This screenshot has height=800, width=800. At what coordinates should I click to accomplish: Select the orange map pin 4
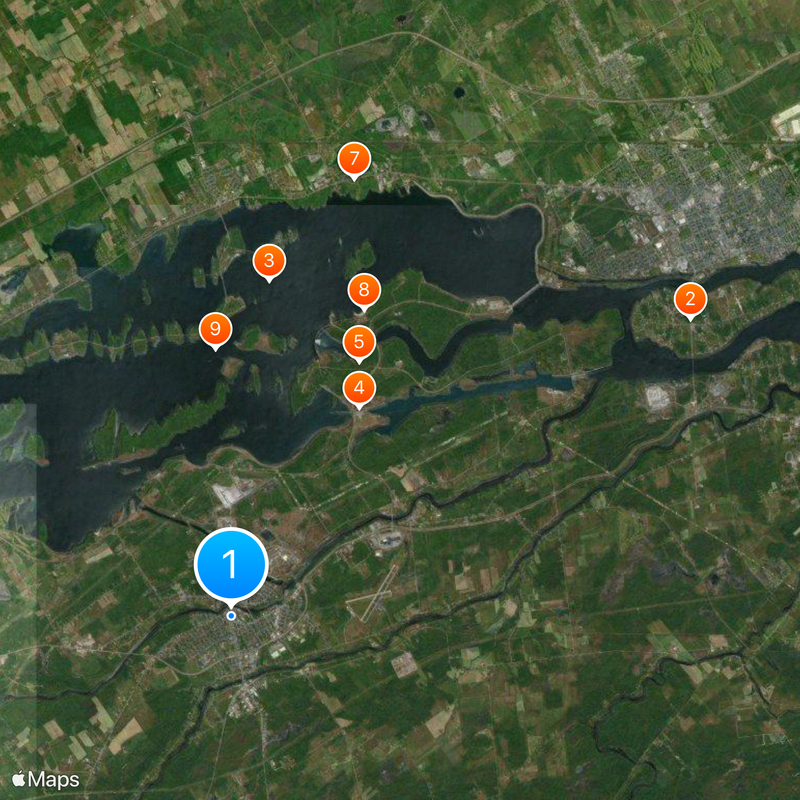(x=360, y=388)
